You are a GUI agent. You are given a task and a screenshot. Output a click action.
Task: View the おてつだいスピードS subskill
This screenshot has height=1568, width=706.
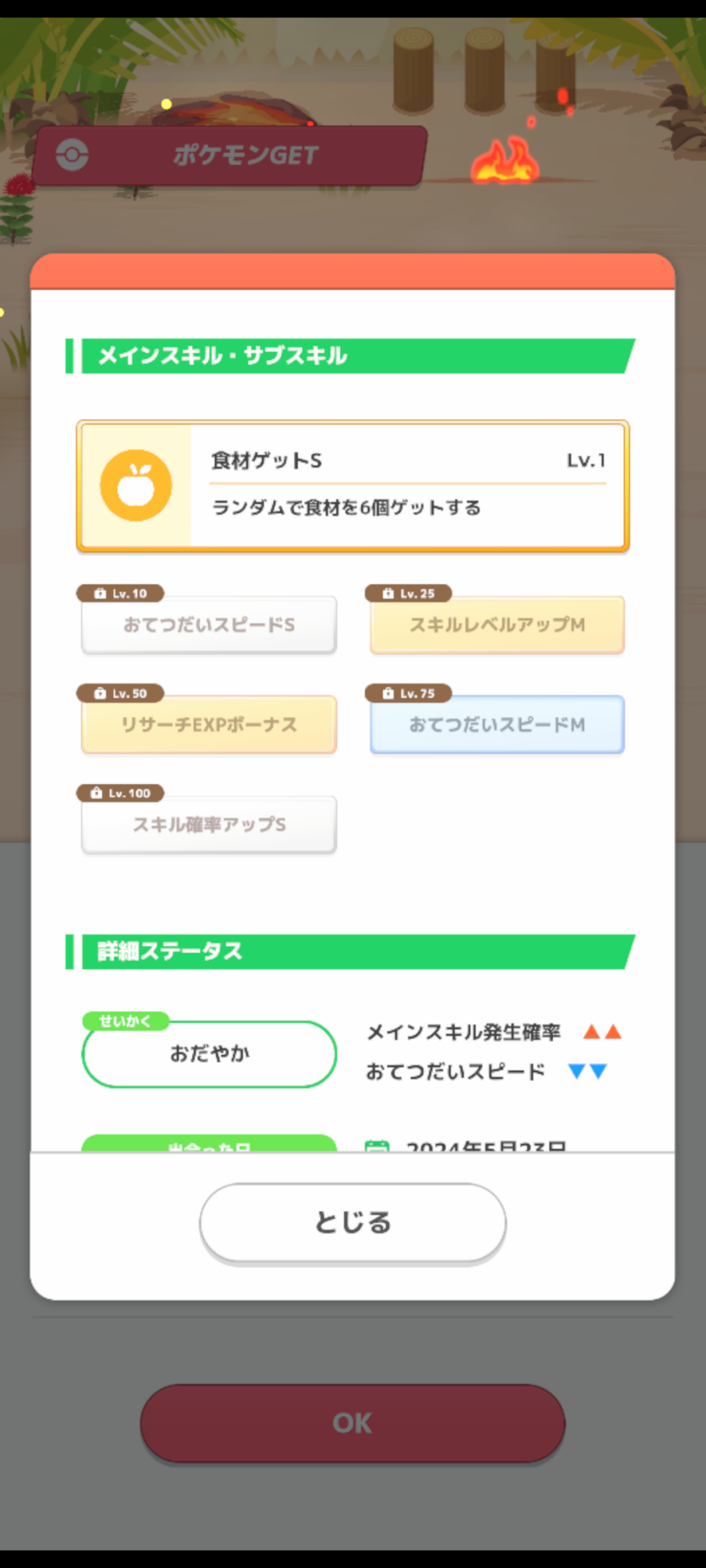coord(209,625)
